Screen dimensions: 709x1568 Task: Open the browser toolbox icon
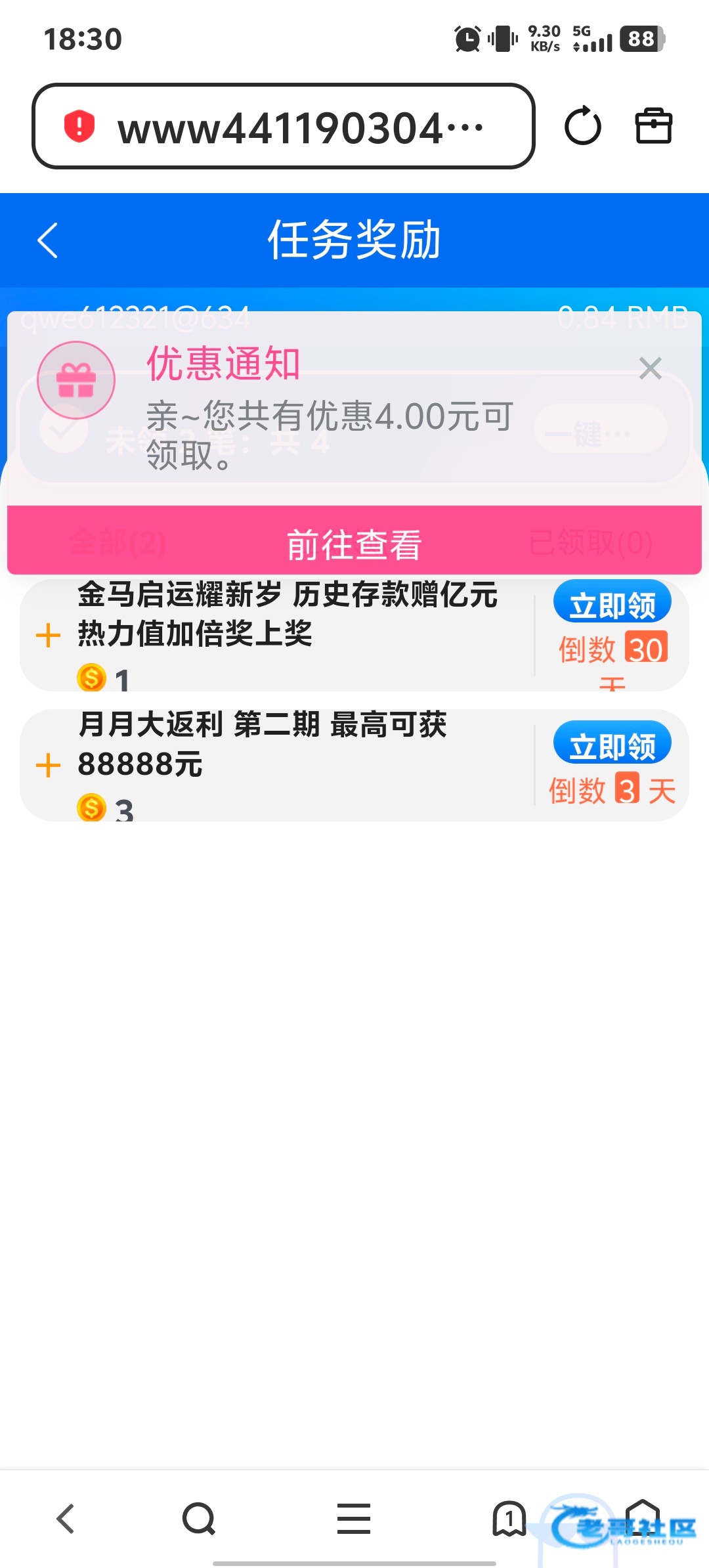pyautogui.click(x=653, y=126)
